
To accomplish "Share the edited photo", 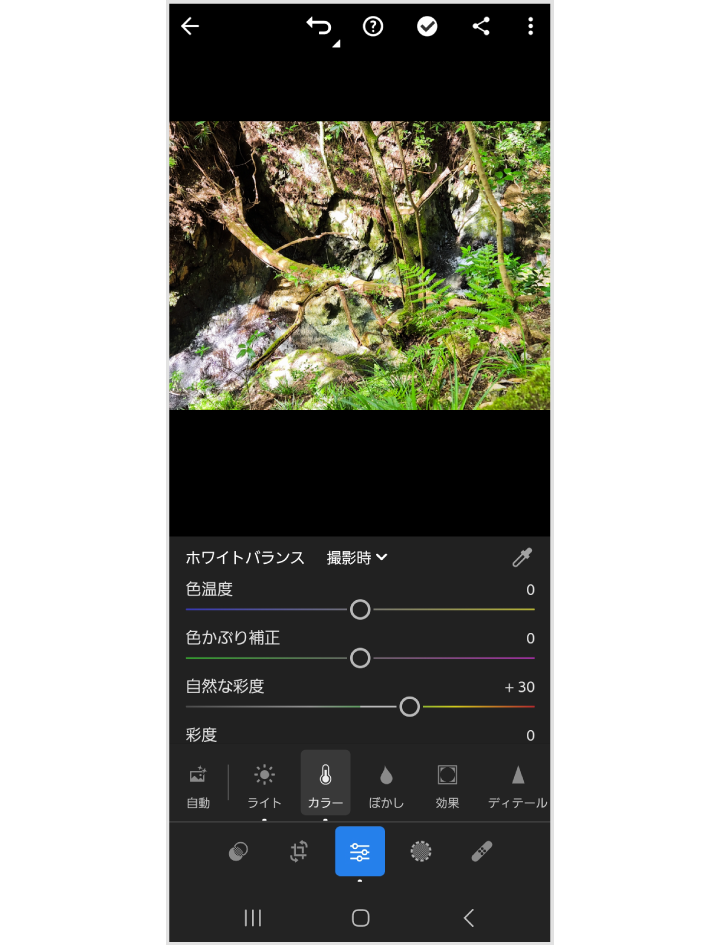I will pos(481,26).
